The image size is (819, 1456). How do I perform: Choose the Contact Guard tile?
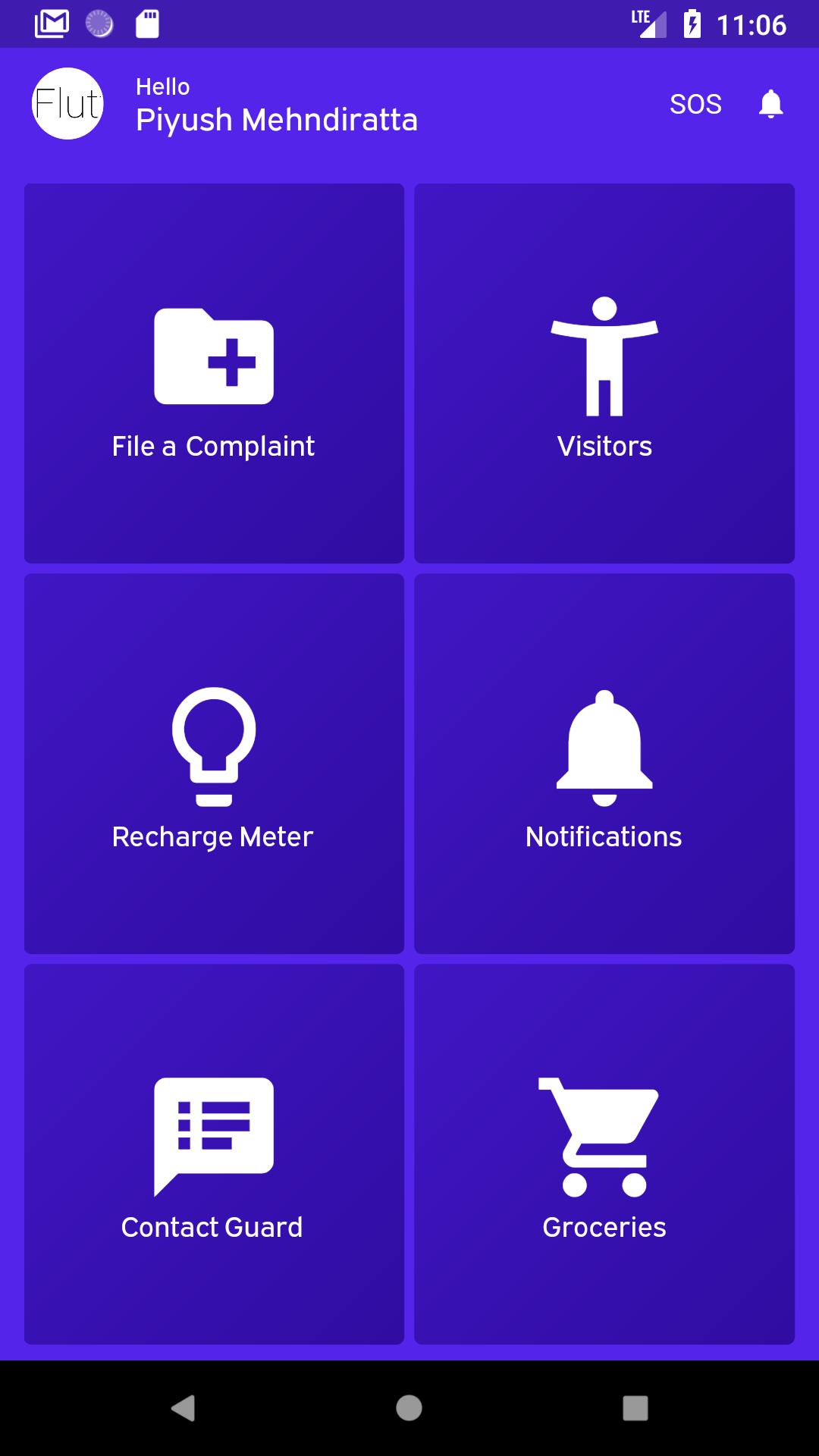point(214,1153)
